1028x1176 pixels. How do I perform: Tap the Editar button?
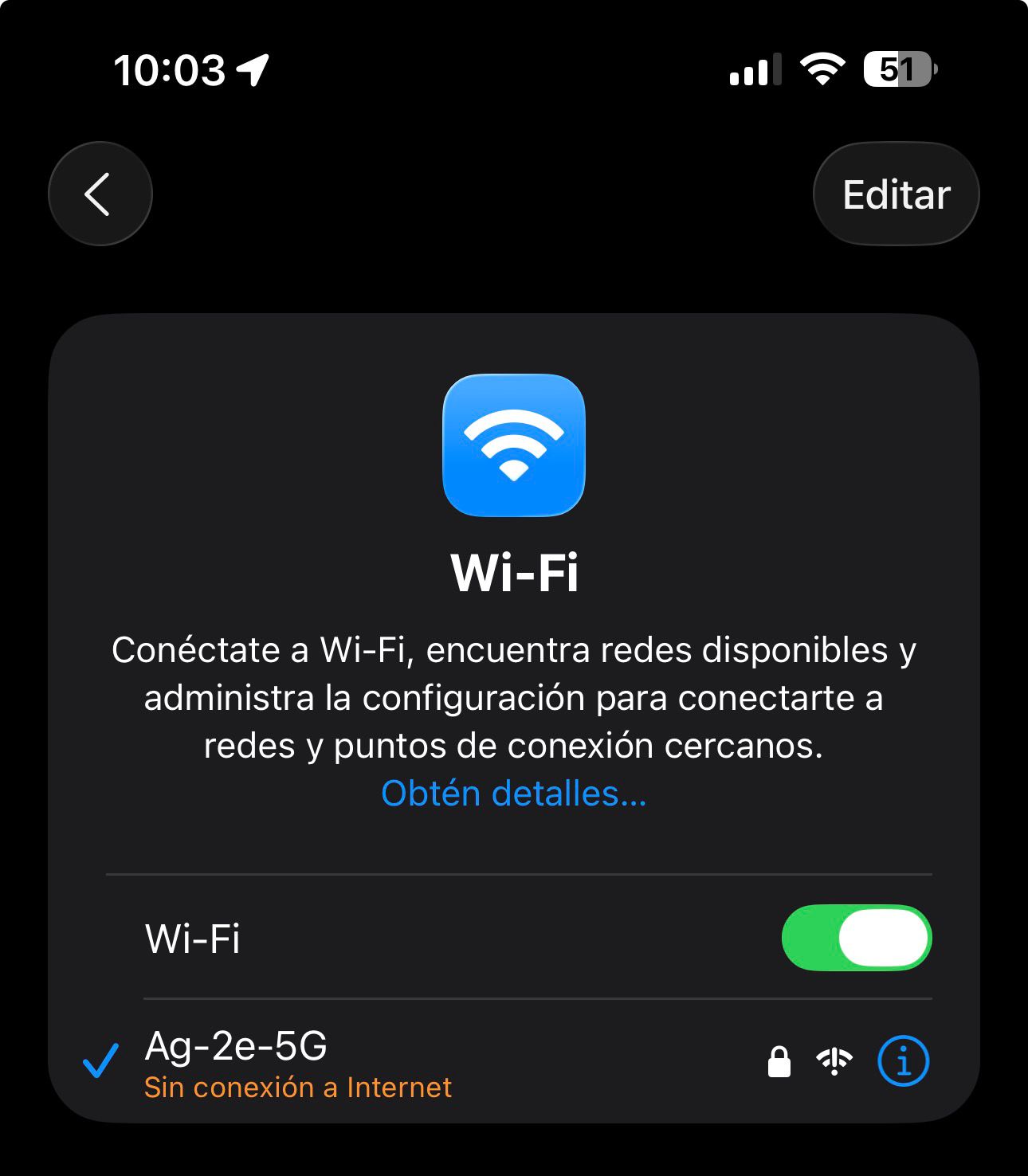(x=896, y=194)
